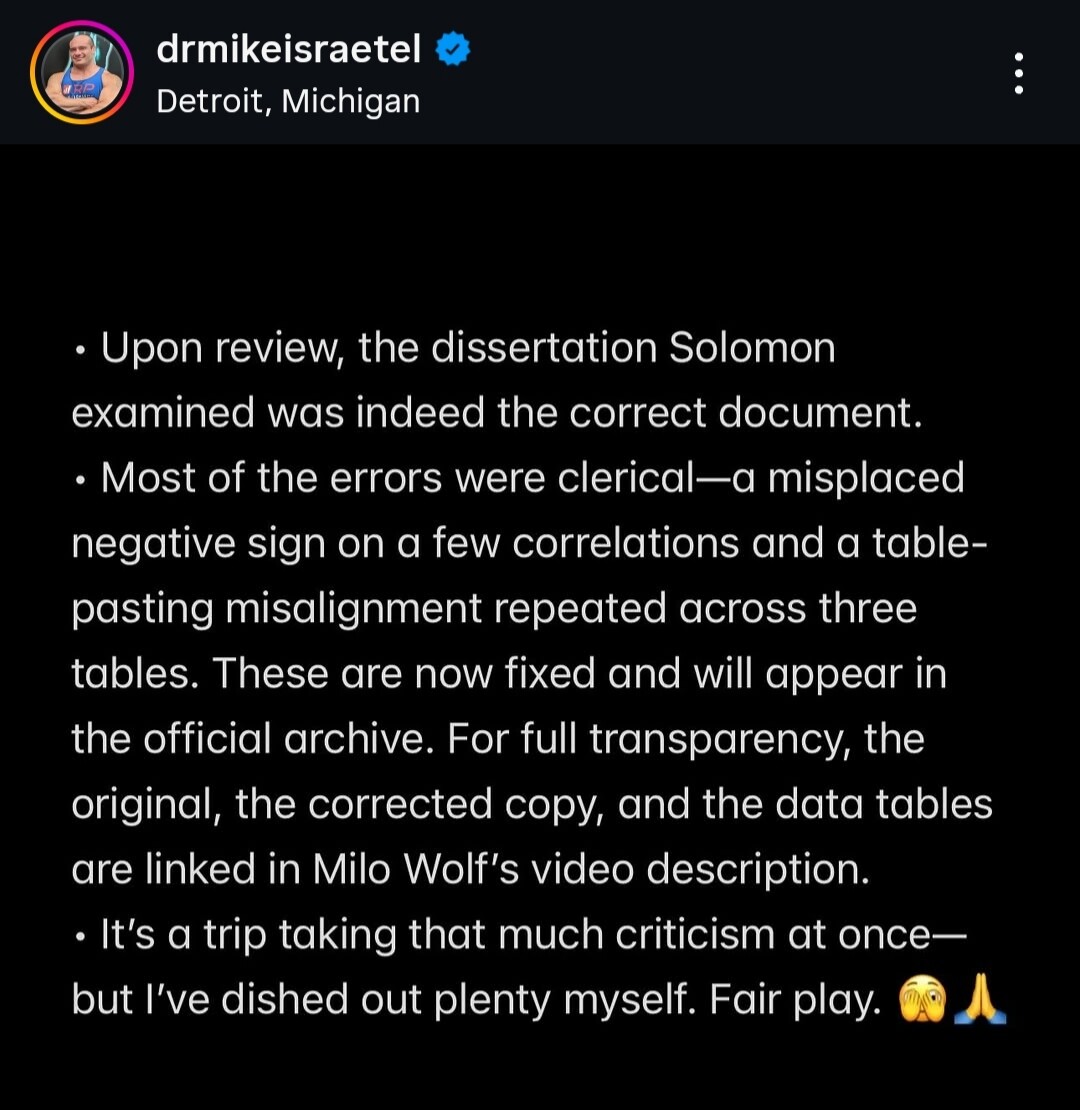Open the post's three-dot overflow menu
This screenshot has height=1110, width=1080.
pos(1018,74)
